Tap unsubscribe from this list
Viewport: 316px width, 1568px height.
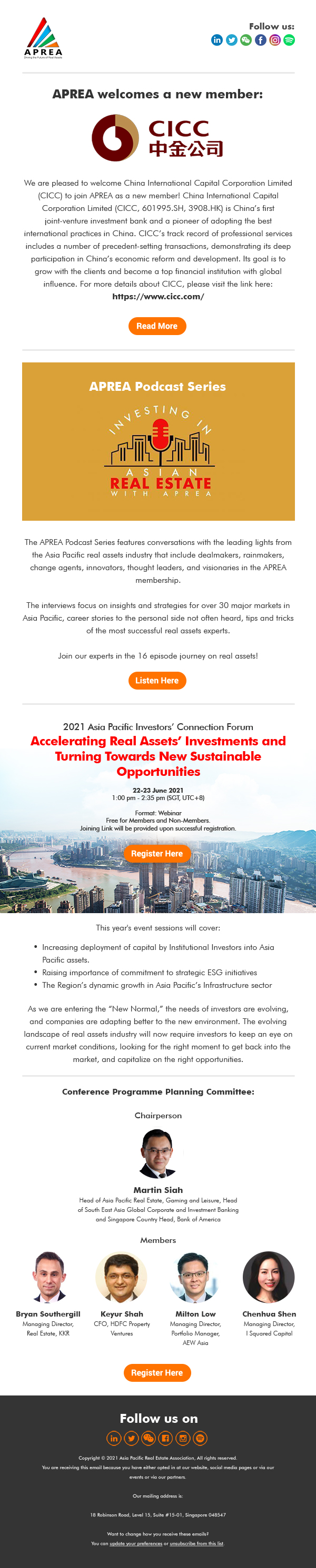pyautogui.click(x=196, y=1543)
